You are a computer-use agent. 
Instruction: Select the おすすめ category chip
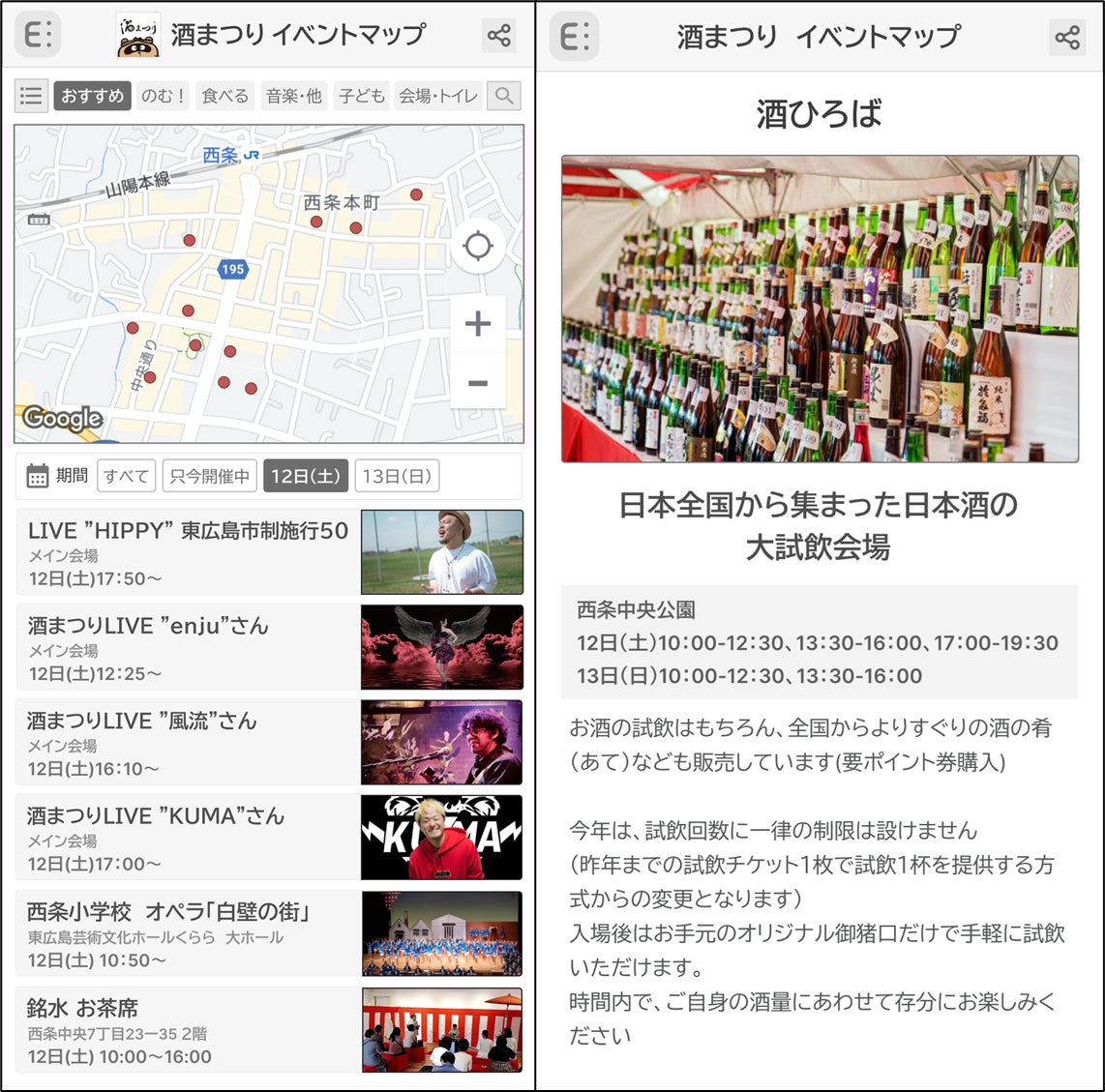tap(92, 96)
